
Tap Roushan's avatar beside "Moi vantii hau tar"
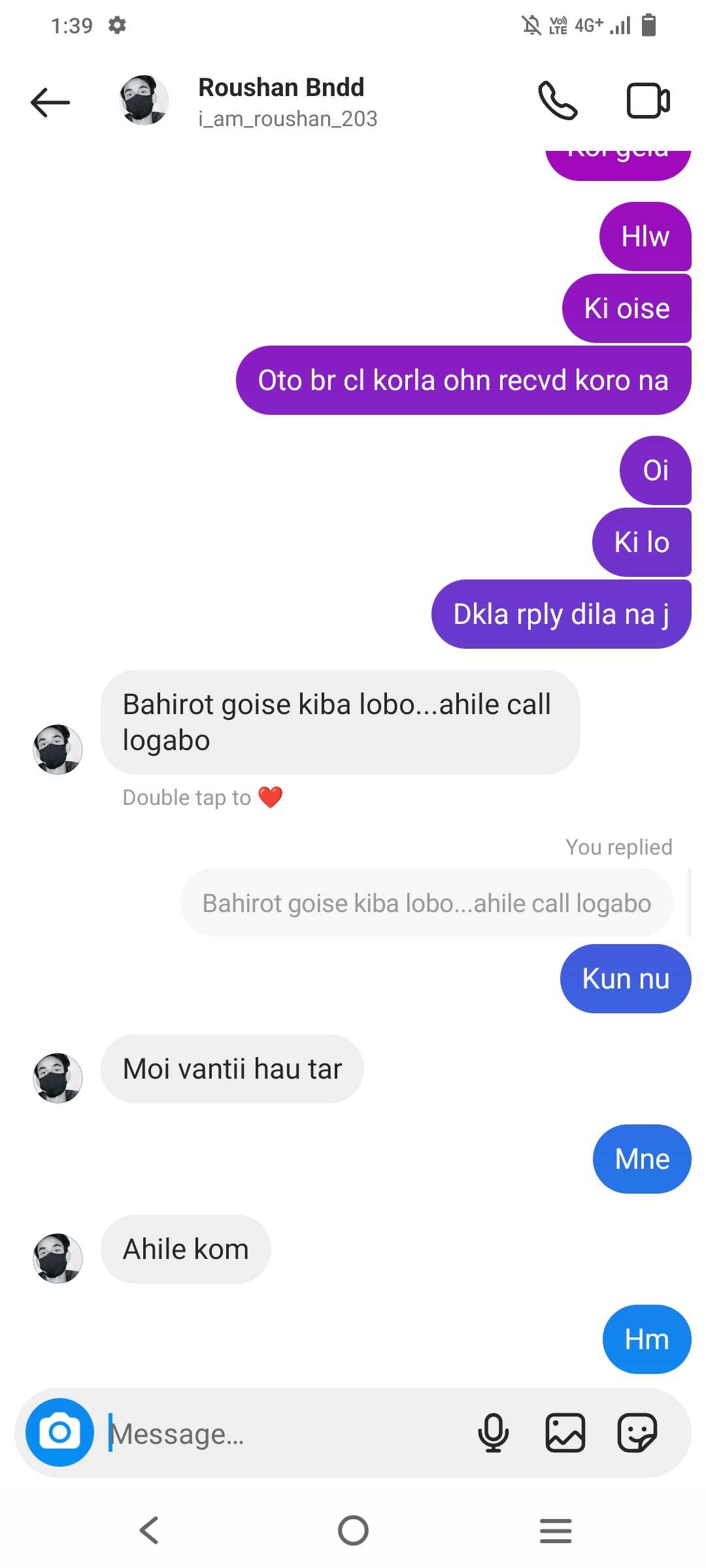click(x=58, y=1077)
